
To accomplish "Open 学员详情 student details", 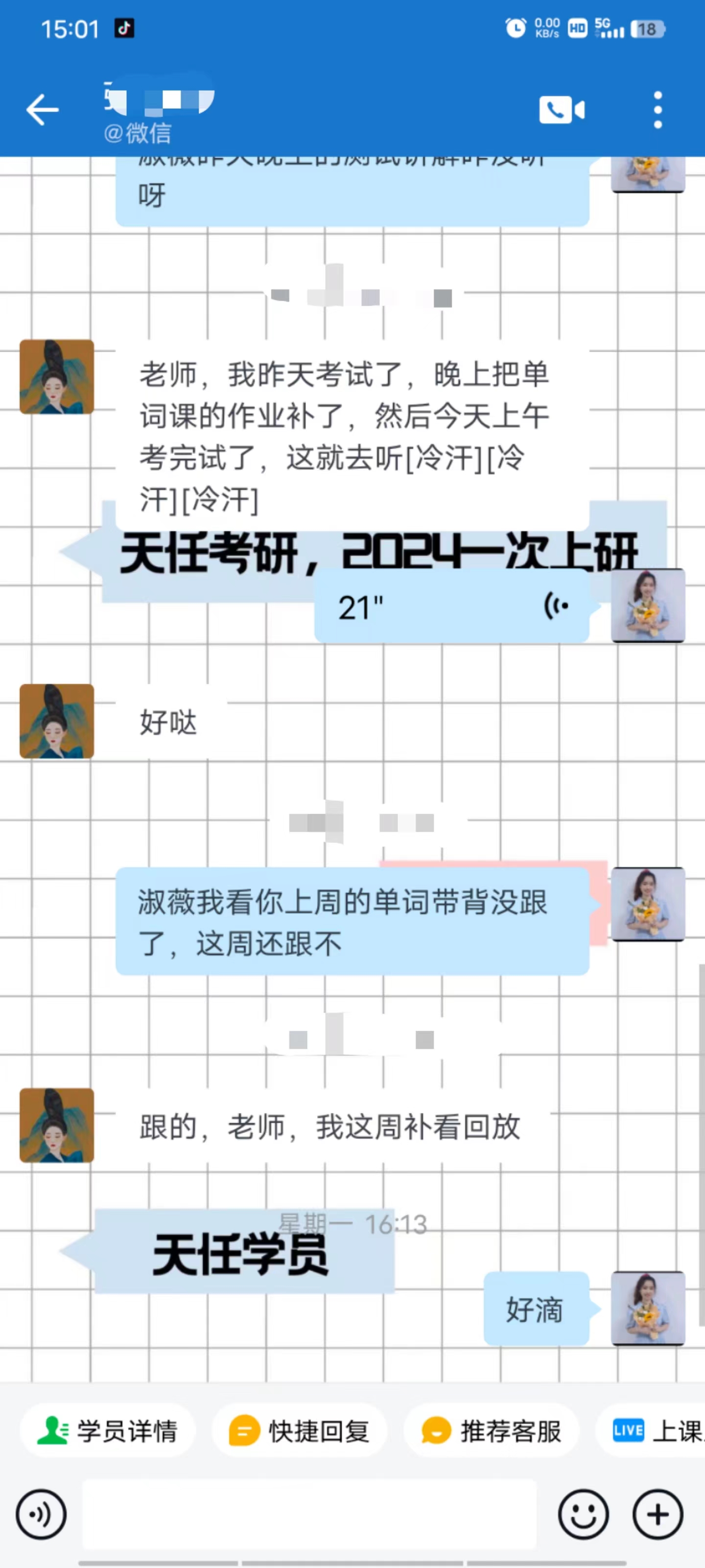I will (x=108, y=1430).
